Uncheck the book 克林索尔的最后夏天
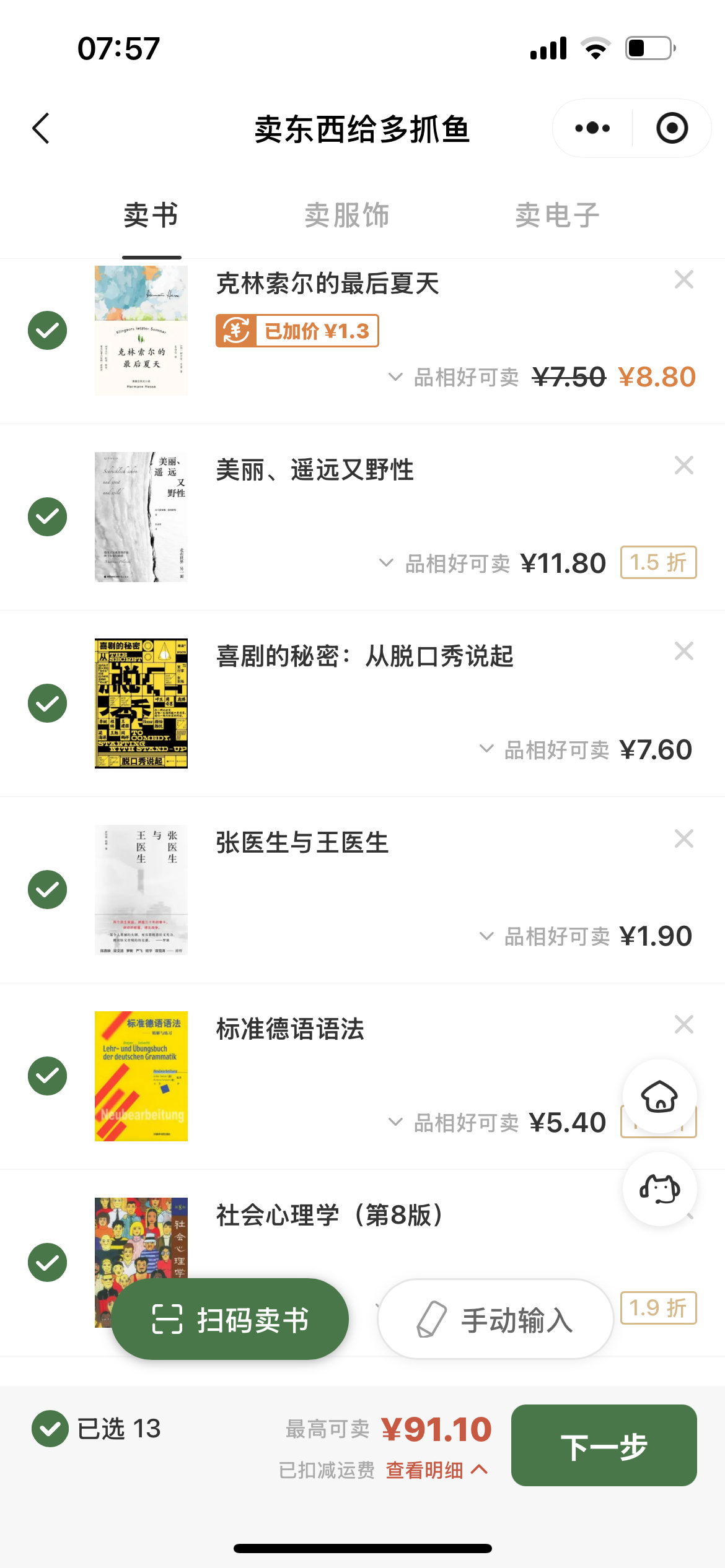This screenshot has height=1568, width=725. coord(48,331)
